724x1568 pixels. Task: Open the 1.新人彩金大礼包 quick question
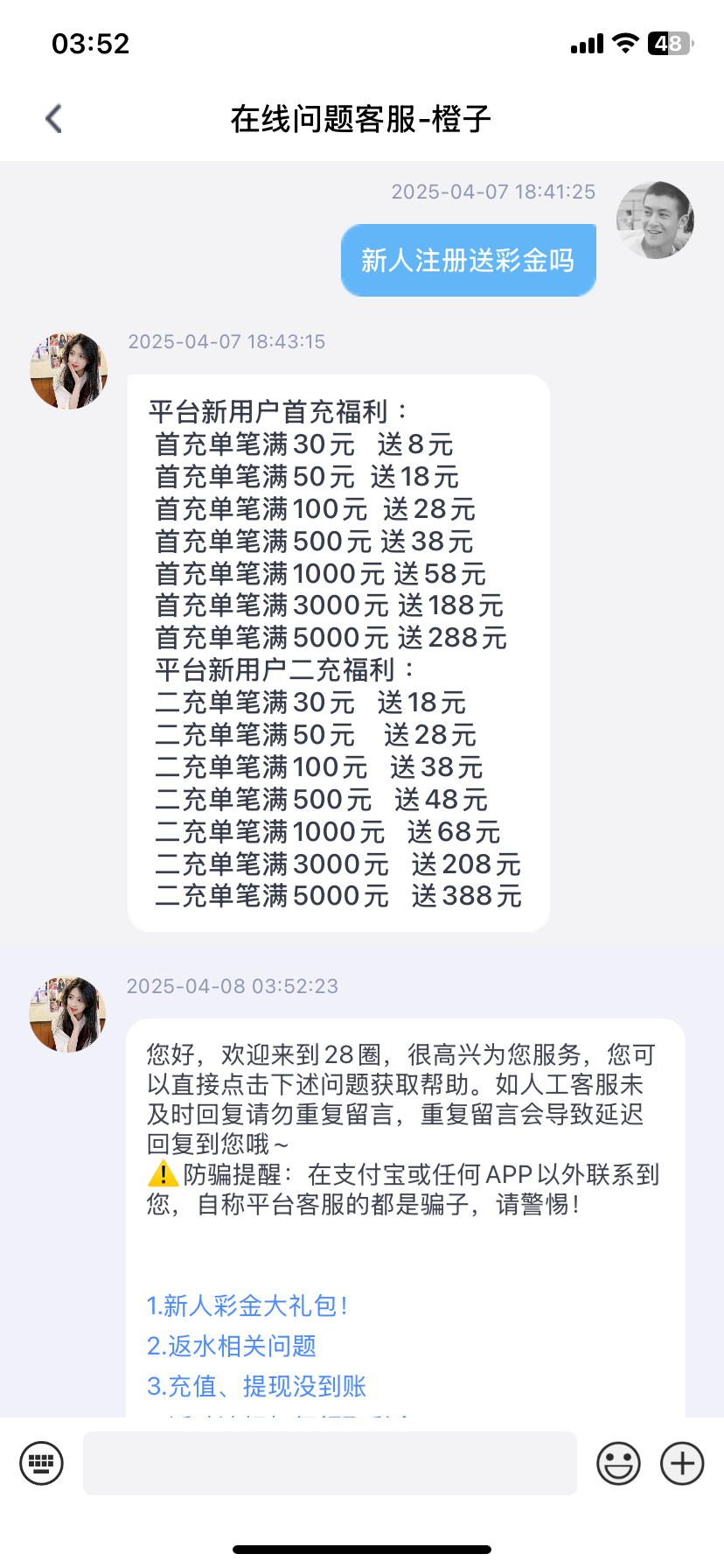(247, 1305)
